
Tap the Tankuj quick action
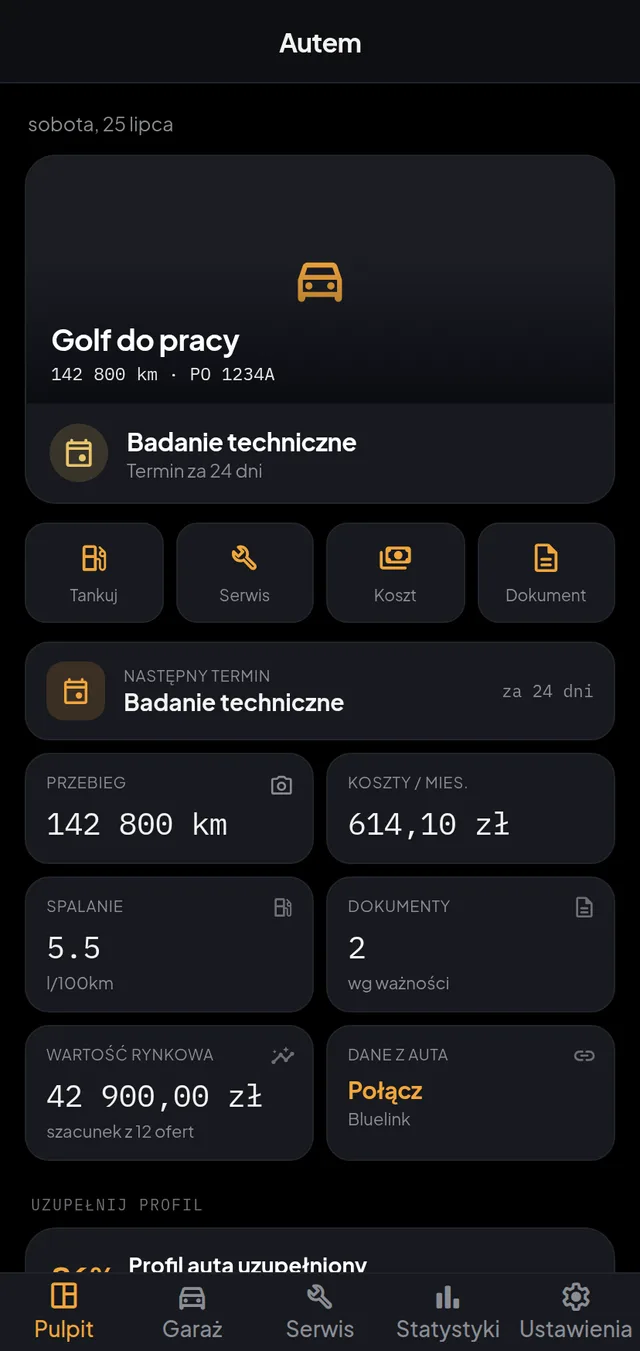click(94, 573)
